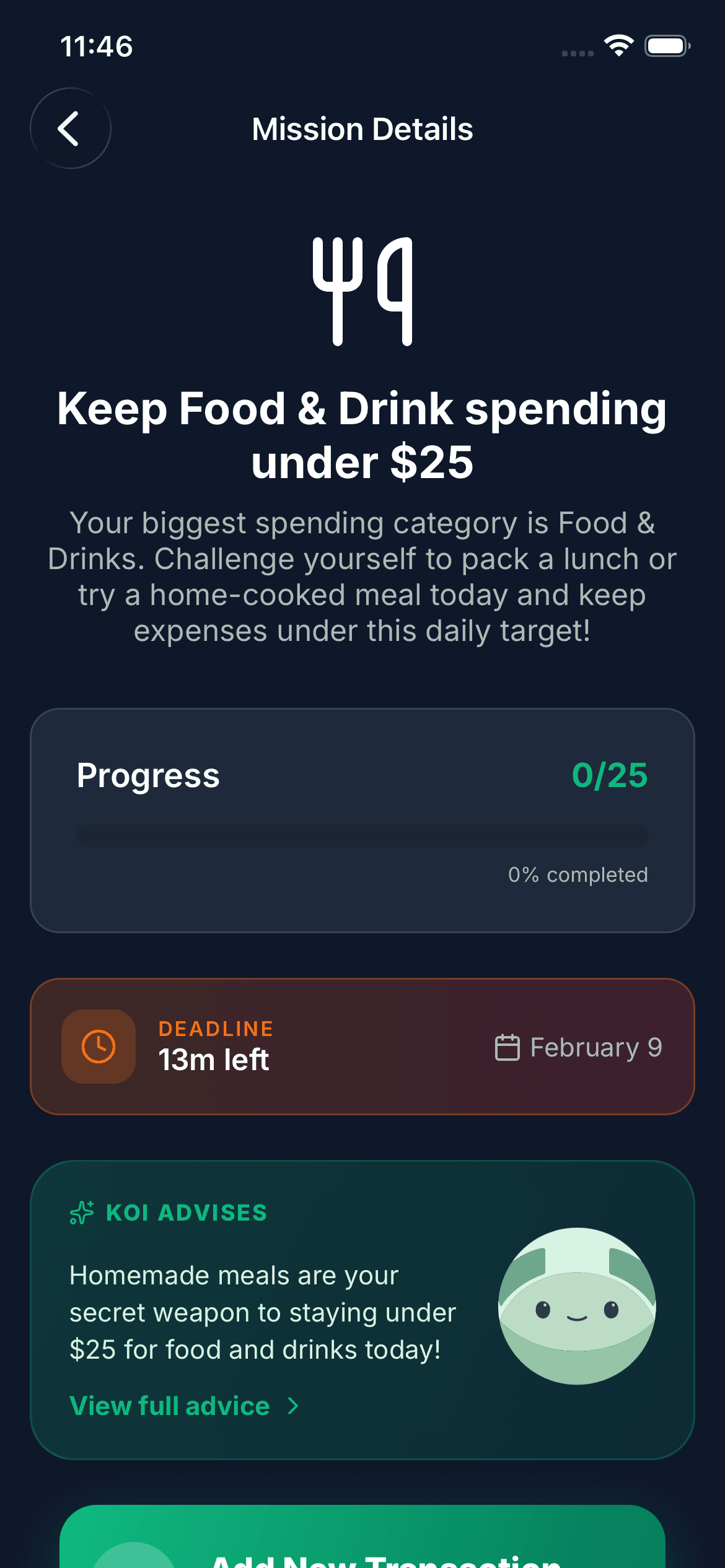Open the February 9 deadline details
The height and width of the screenshot is (1568, 725).
point(595,1047)
